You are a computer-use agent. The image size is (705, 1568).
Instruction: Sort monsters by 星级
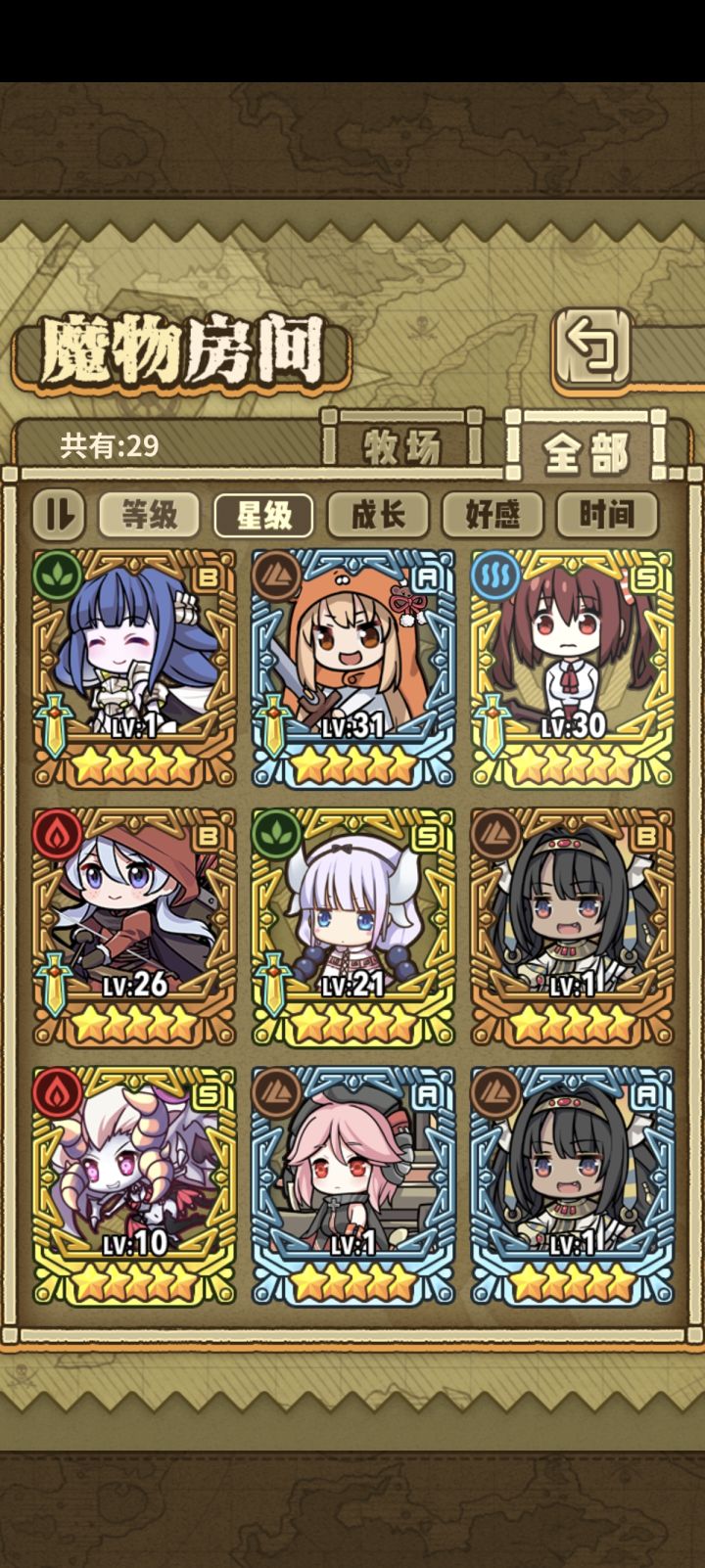(x=264, y=514)
